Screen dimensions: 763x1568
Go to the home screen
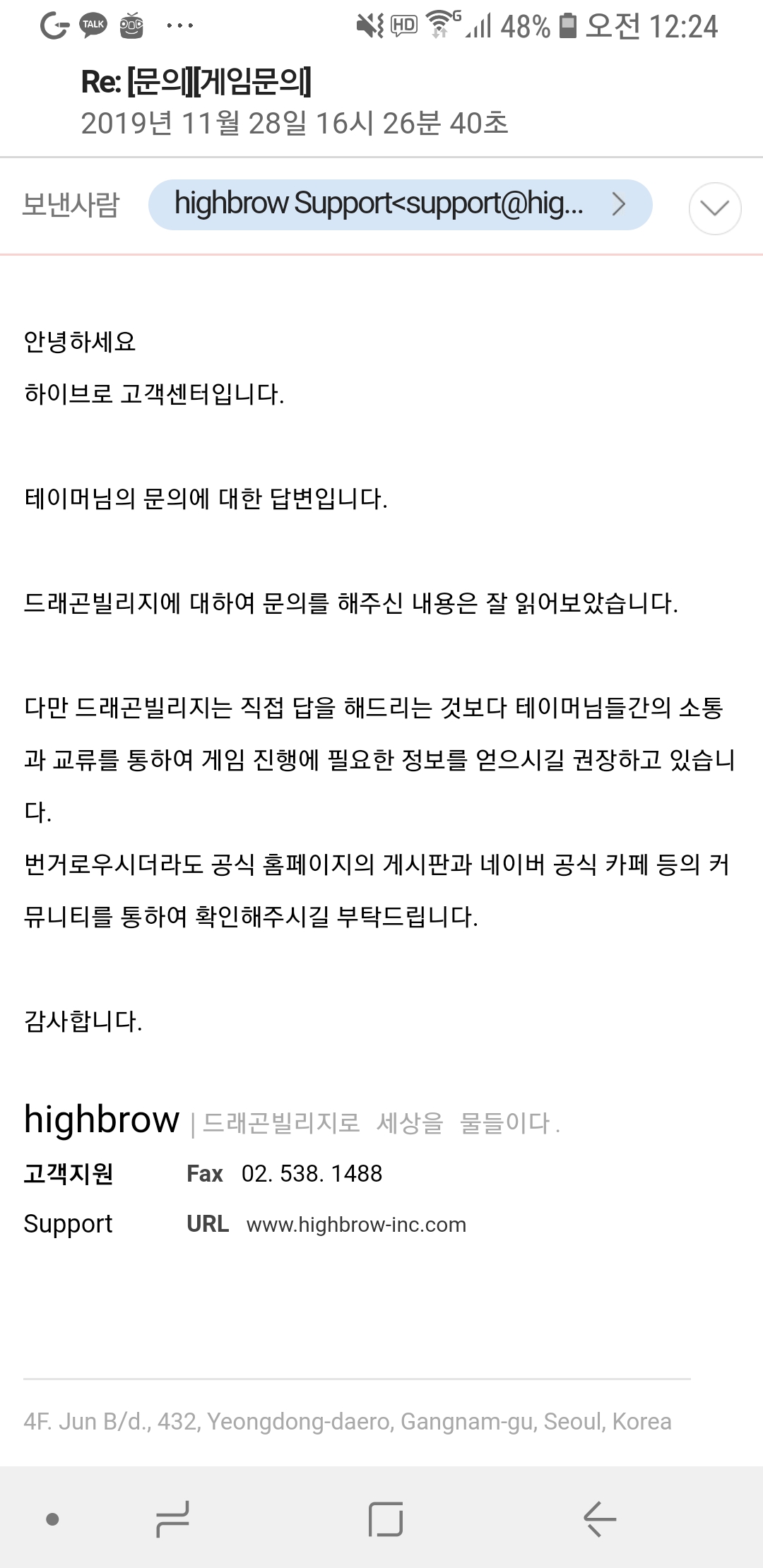(x=386, y=1519)
